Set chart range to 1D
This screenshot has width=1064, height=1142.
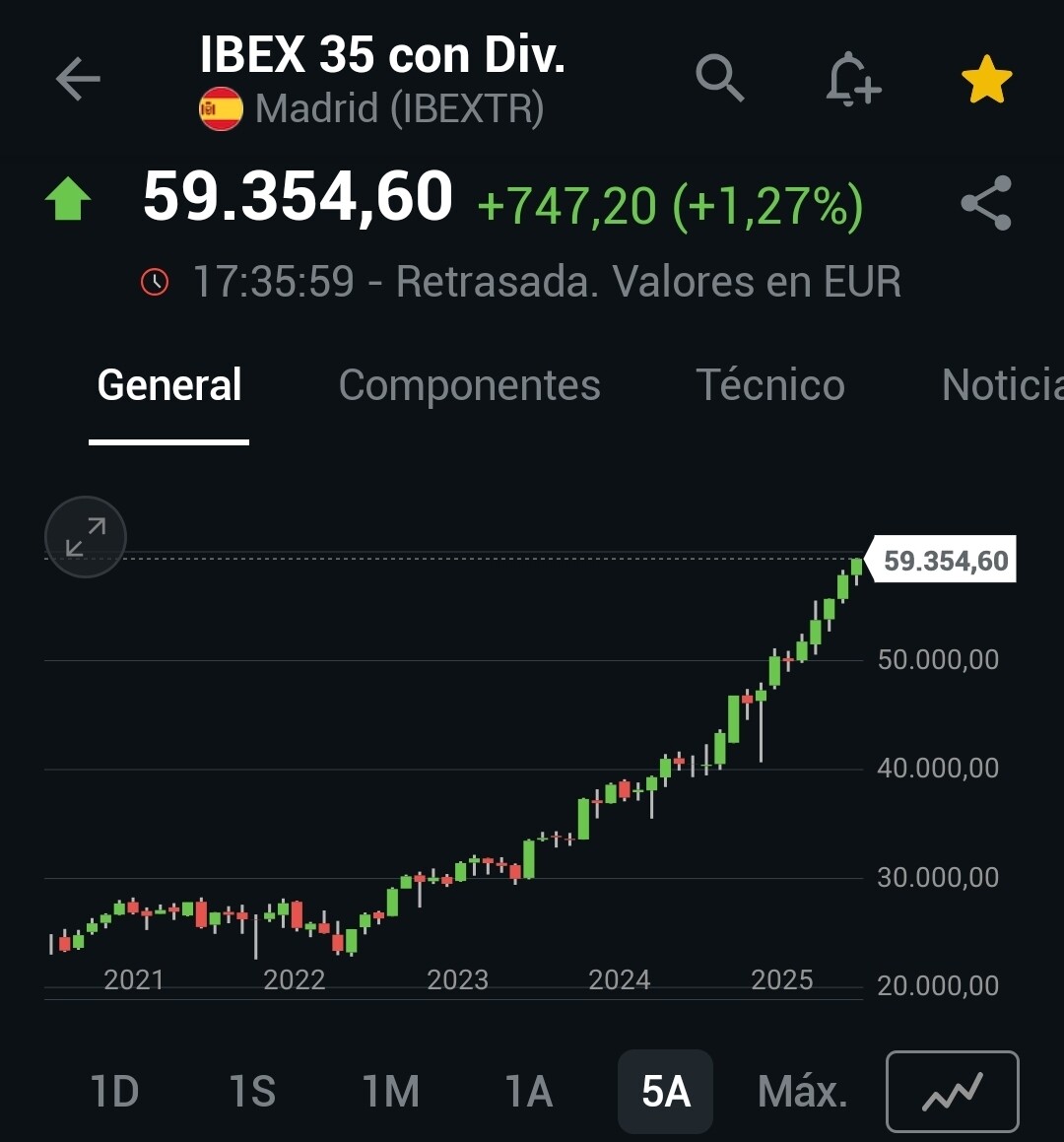click(x=114, y=1092)
